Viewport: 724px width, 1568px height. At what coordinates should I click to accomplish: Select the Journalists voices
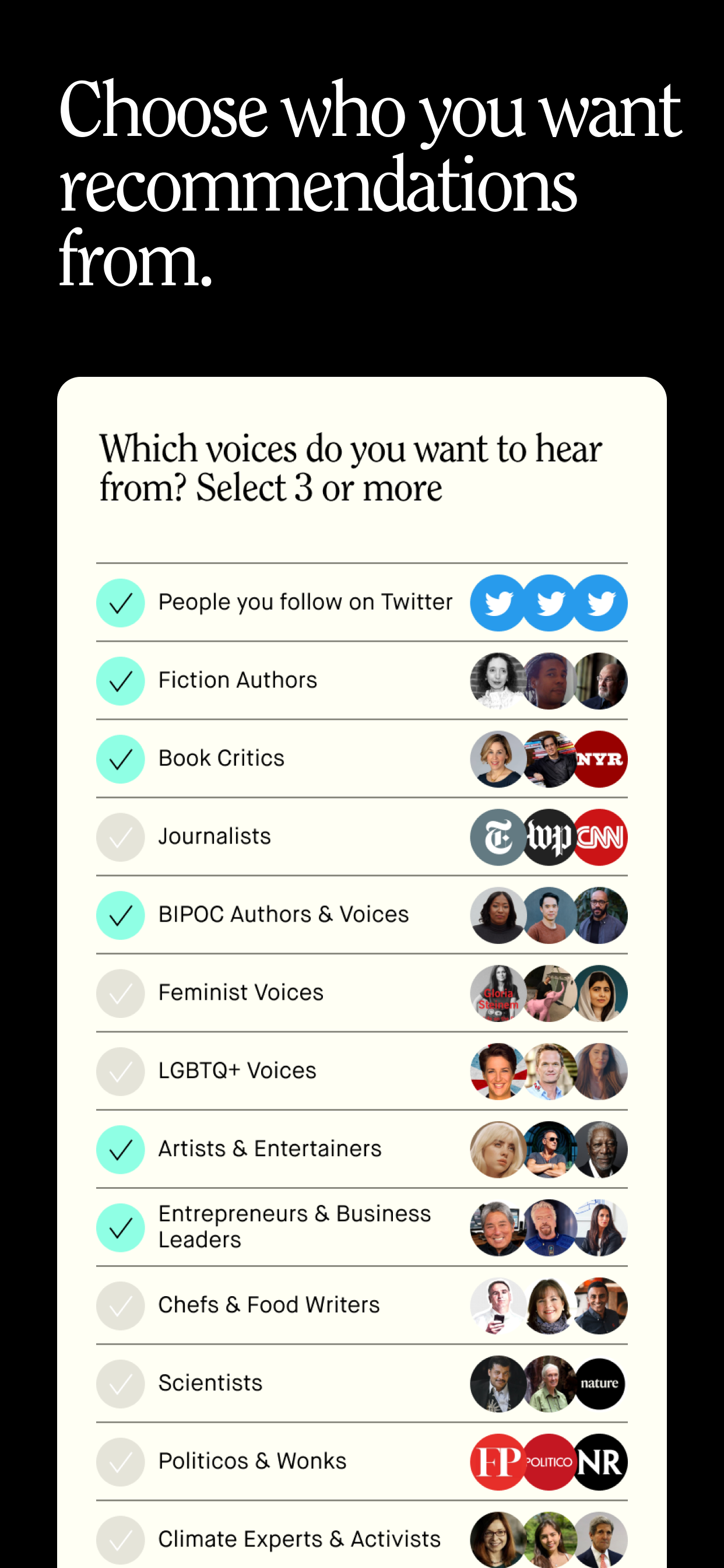[x=121, y=837]
